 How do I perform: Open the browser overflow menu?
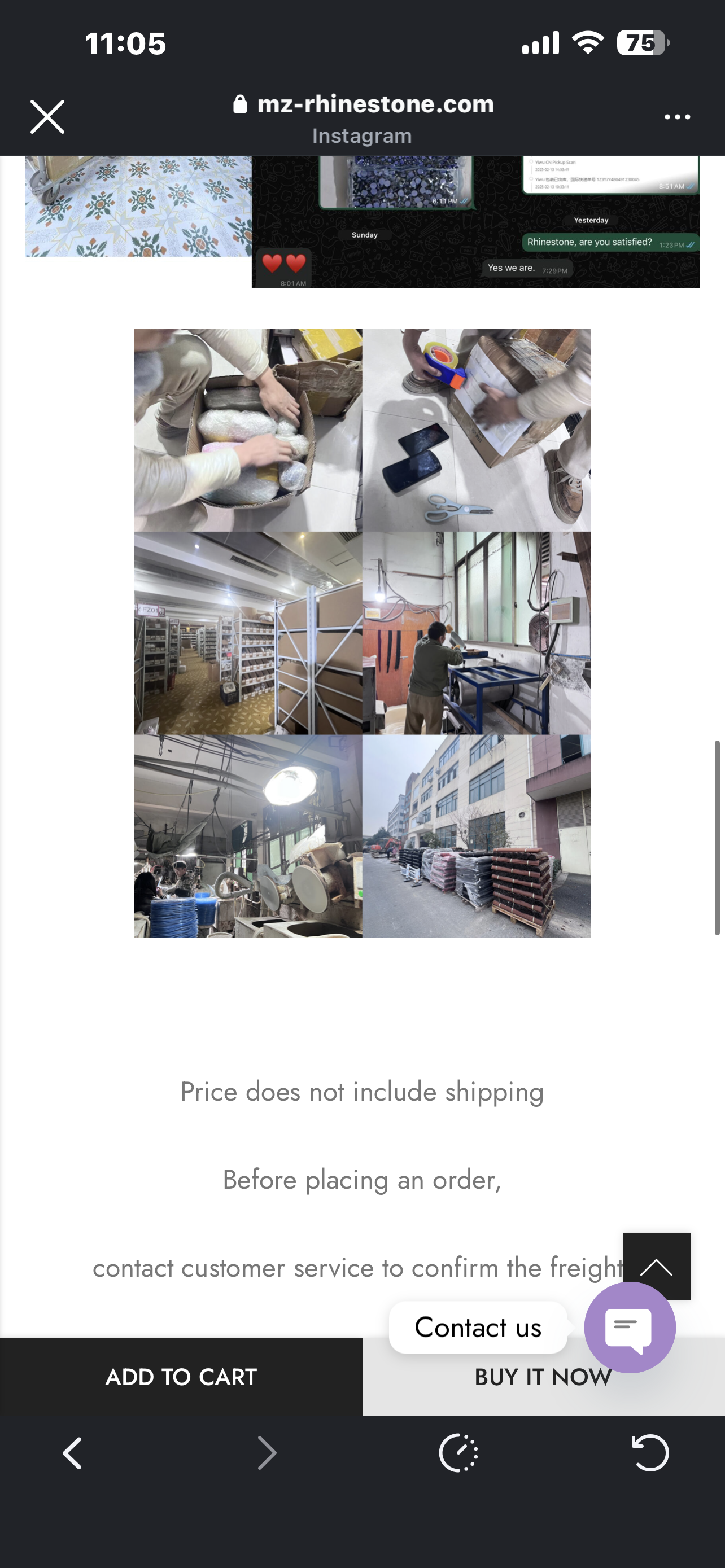point(677,117)
